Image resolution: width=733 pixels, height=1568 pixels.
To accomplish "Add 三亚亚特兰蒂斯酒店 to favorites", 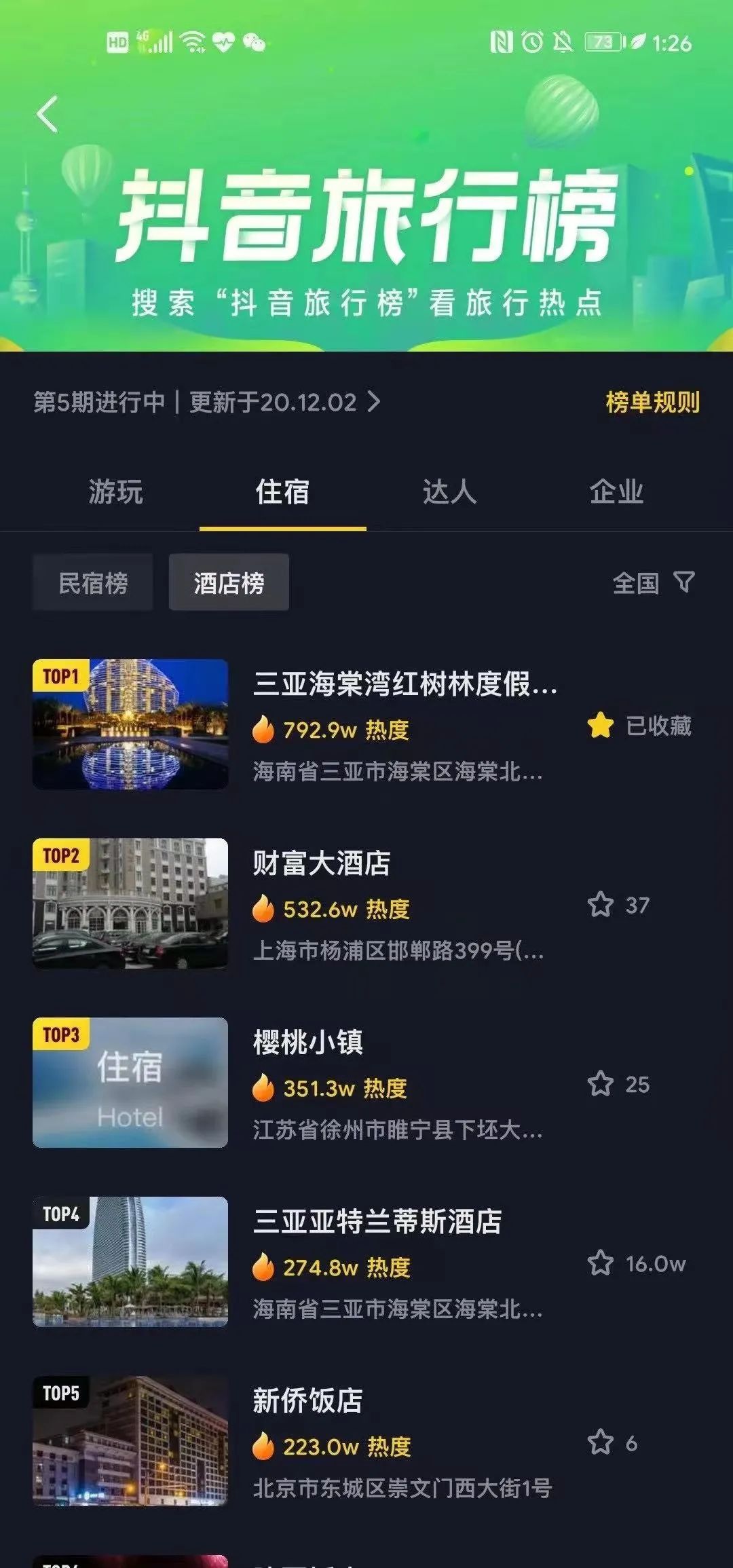I will (601, 1263).
